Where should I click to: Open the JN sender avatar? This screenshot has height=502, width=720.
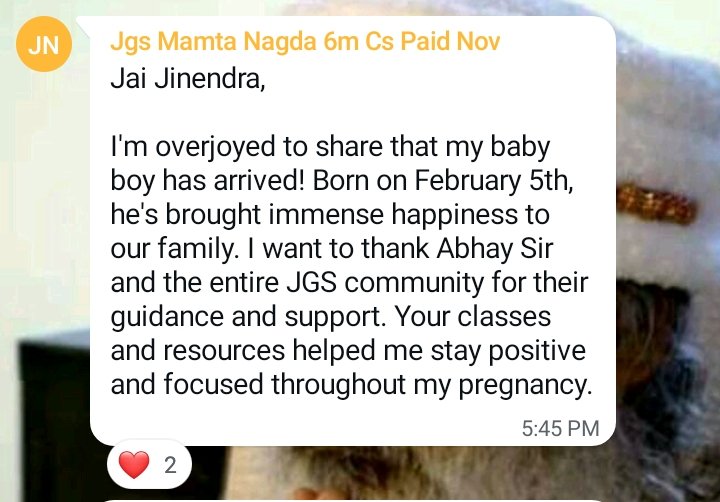(45, 44)
